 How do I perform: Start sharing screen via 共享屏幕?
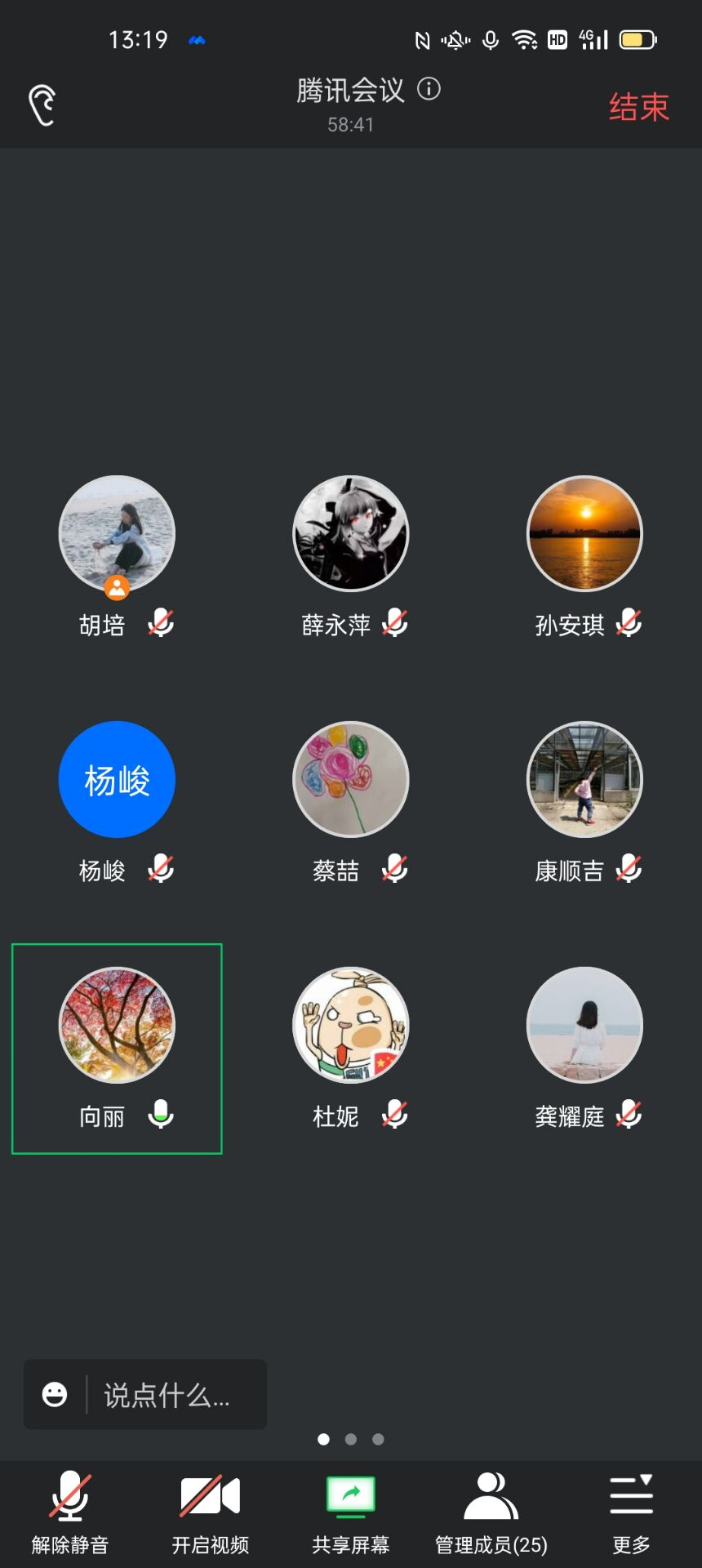[x=351, y=1510]
